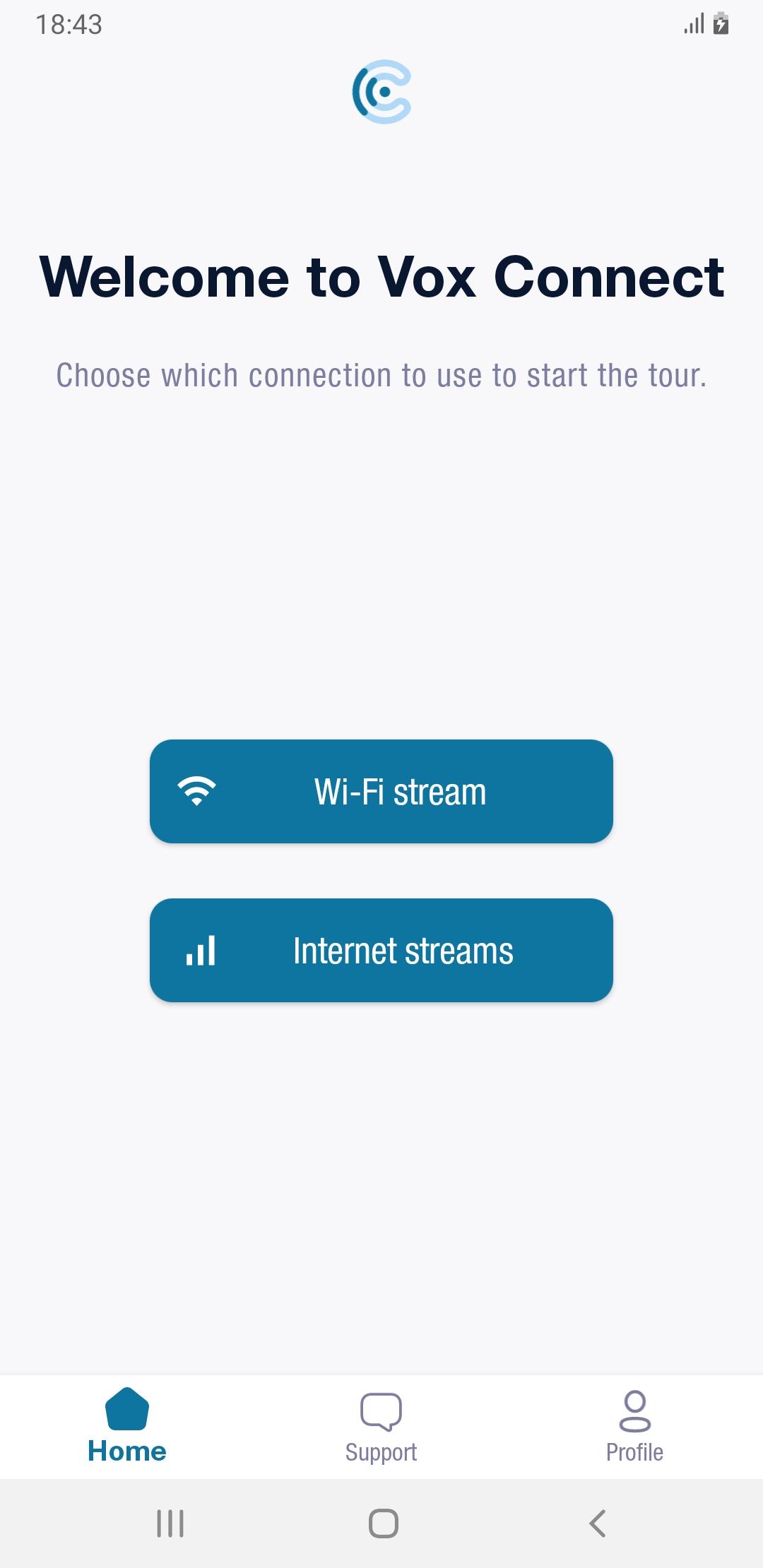Open the recent apps overview

coord(170,1524)
